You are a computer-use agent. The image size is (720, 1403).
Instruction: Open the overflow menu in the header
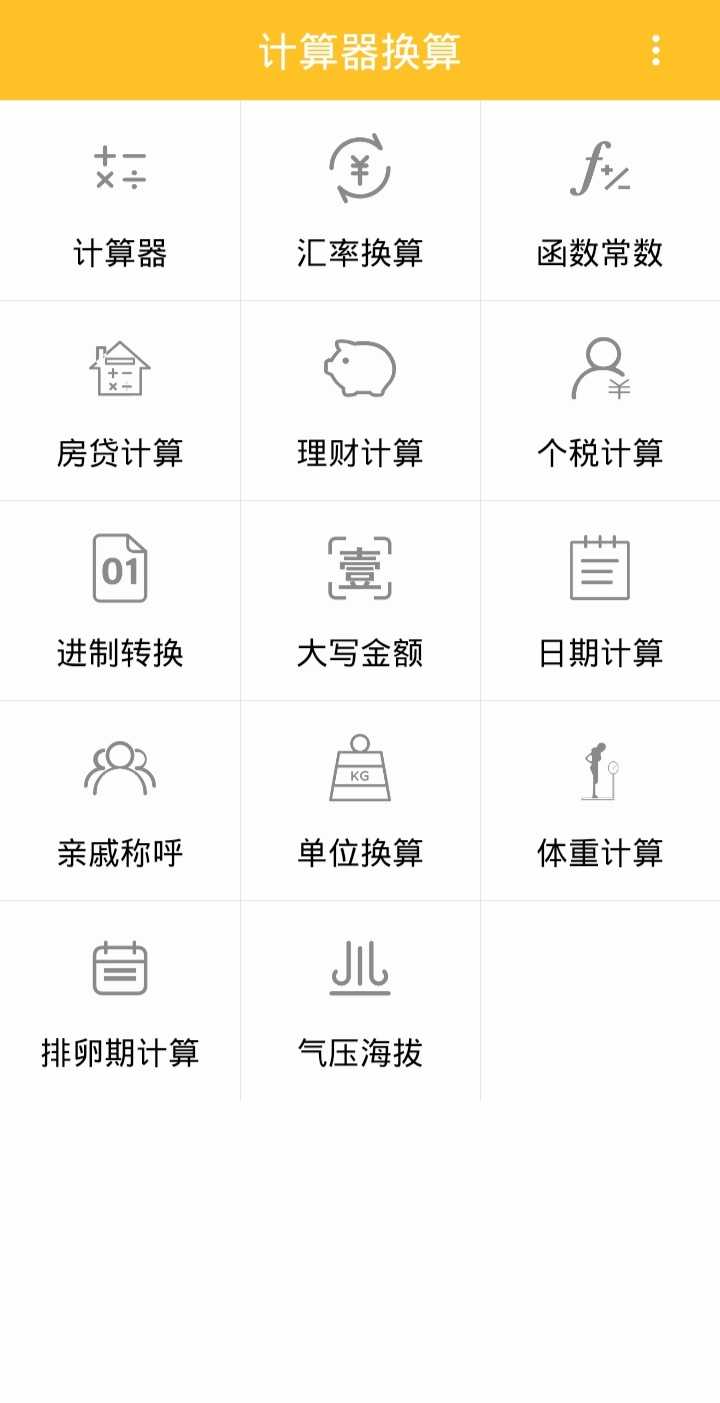655,50
